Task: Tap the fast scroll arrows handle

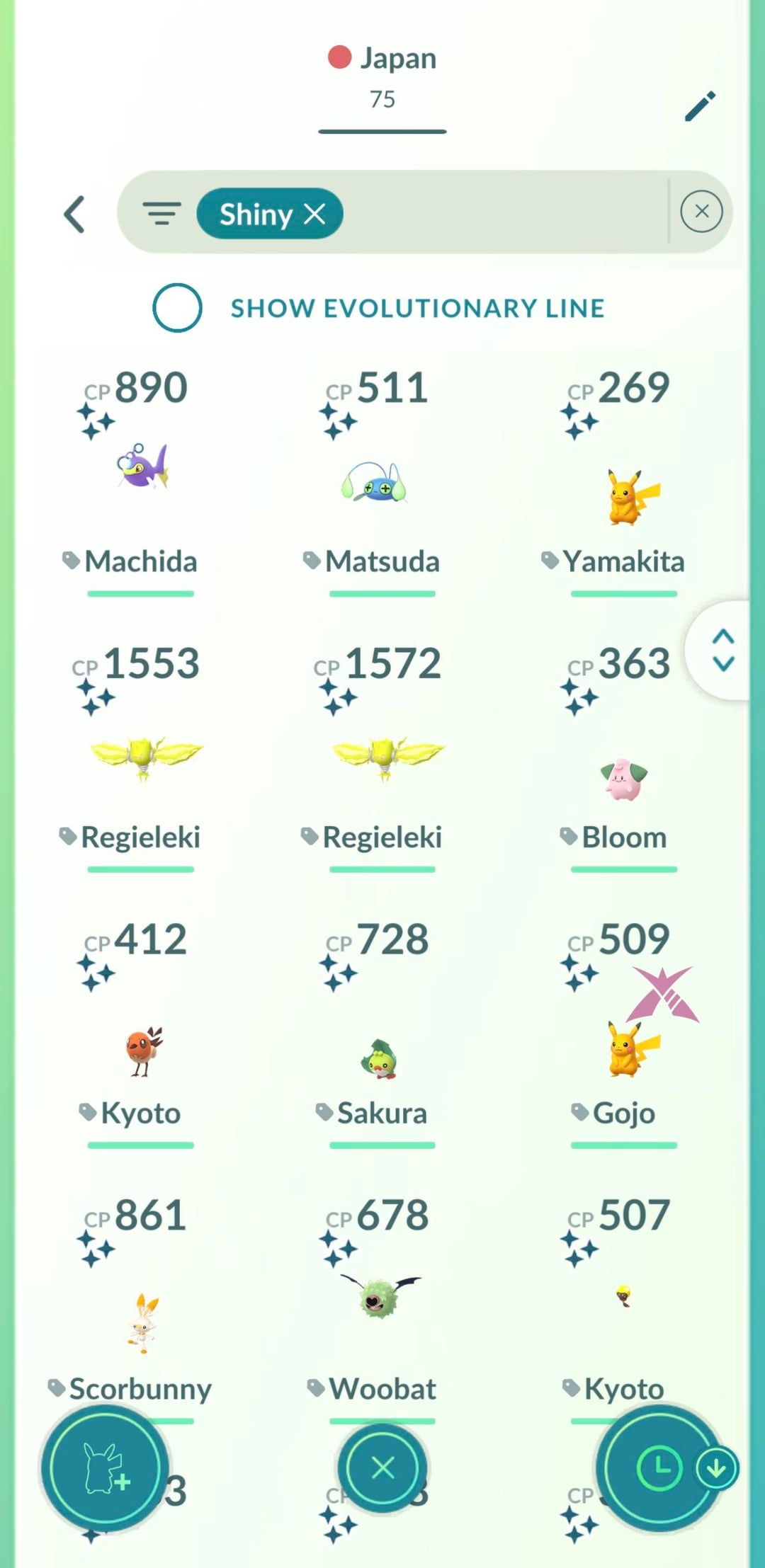Action: pyautogui.click(x=722, y=650)
